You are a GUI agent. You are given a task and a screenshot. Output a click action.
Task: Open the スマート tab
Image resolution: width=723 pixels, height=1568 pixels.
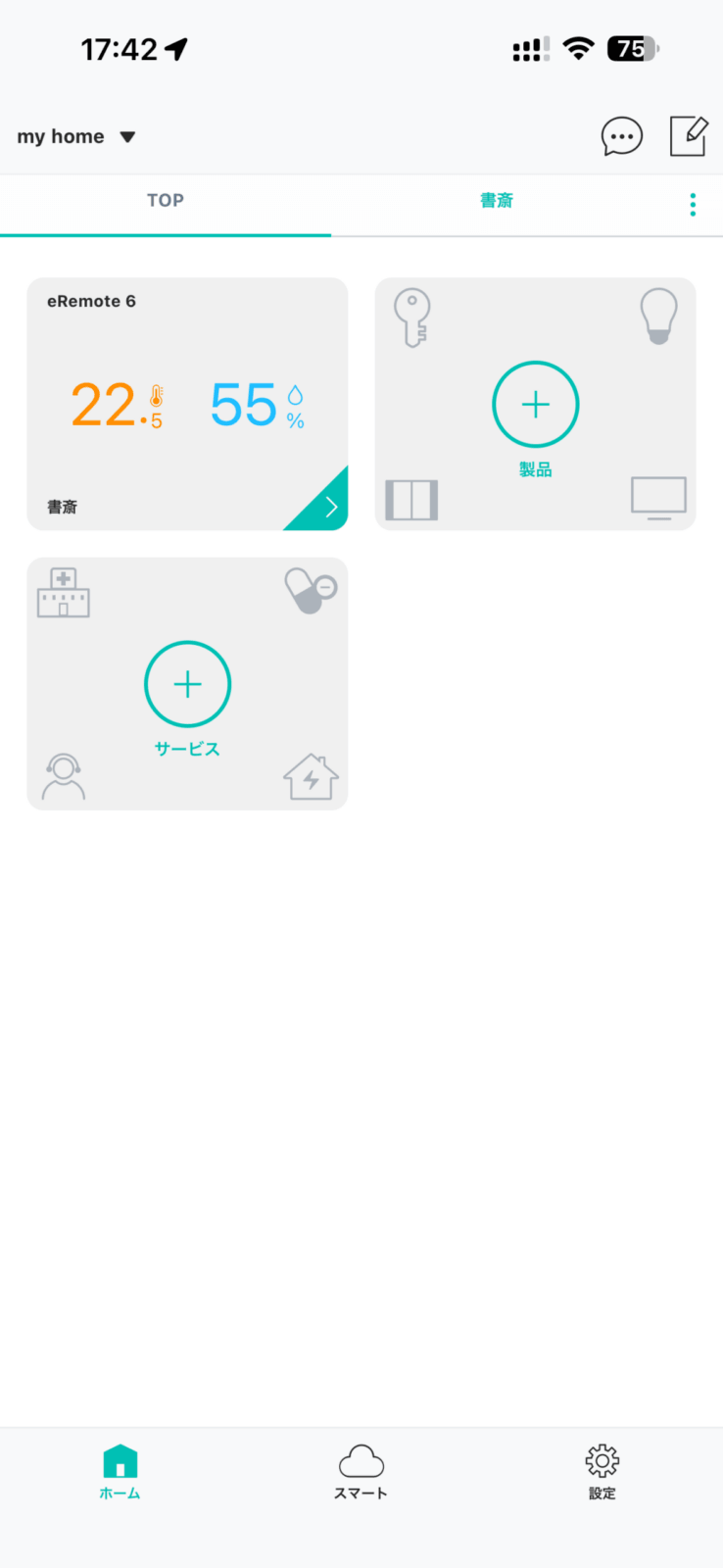click(x=361, y=1471)
